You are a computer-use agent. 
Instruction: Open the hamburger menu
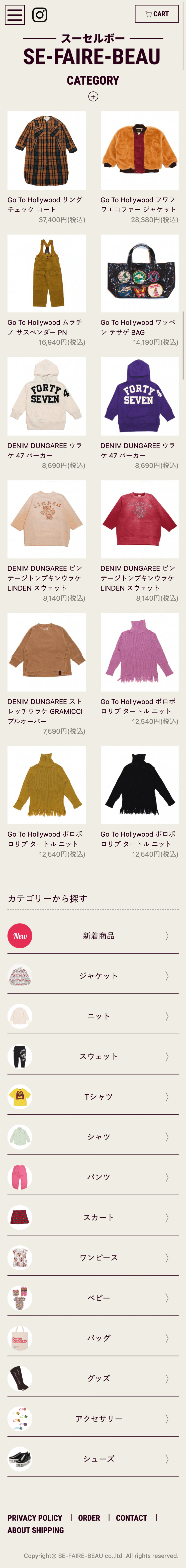15,15
